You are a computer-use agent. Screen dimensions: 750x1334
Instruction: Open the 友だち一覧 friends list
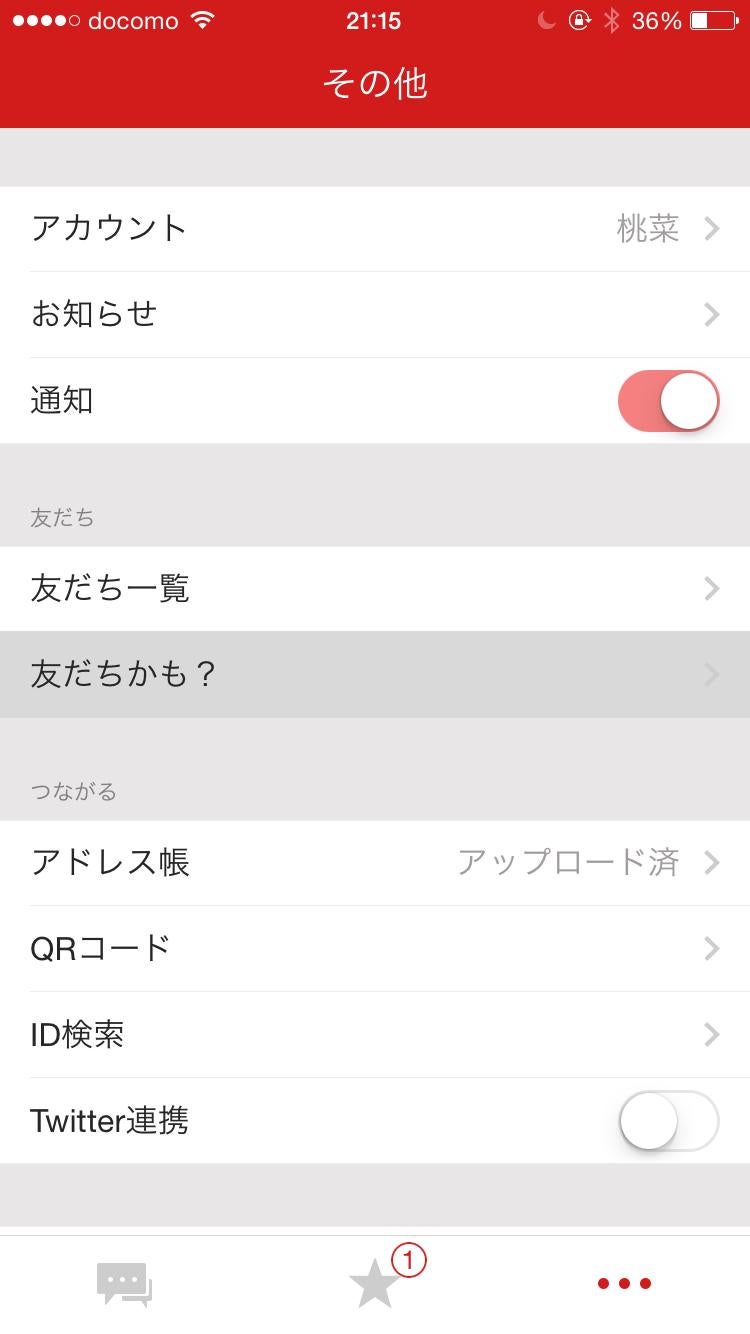pyautogui.click(x=375, y=588)
